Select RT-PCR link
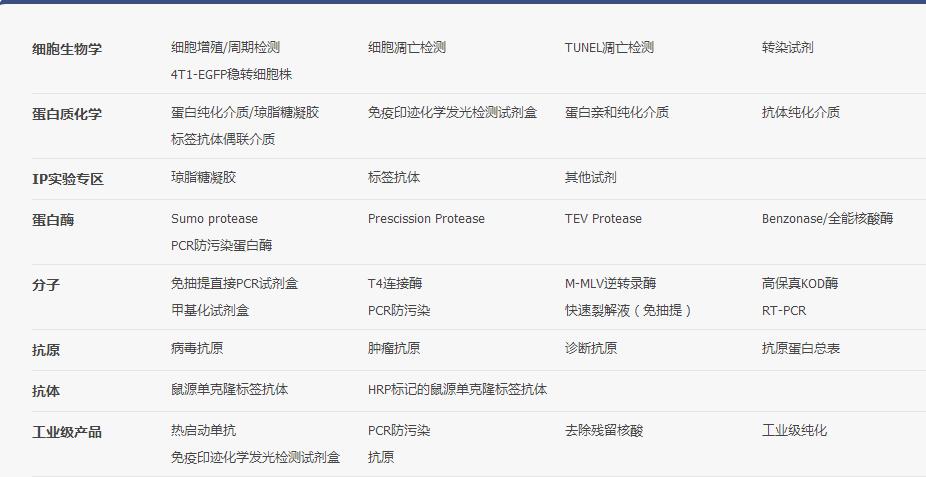This screenshot has height=477, width=926. pos(783,310)
